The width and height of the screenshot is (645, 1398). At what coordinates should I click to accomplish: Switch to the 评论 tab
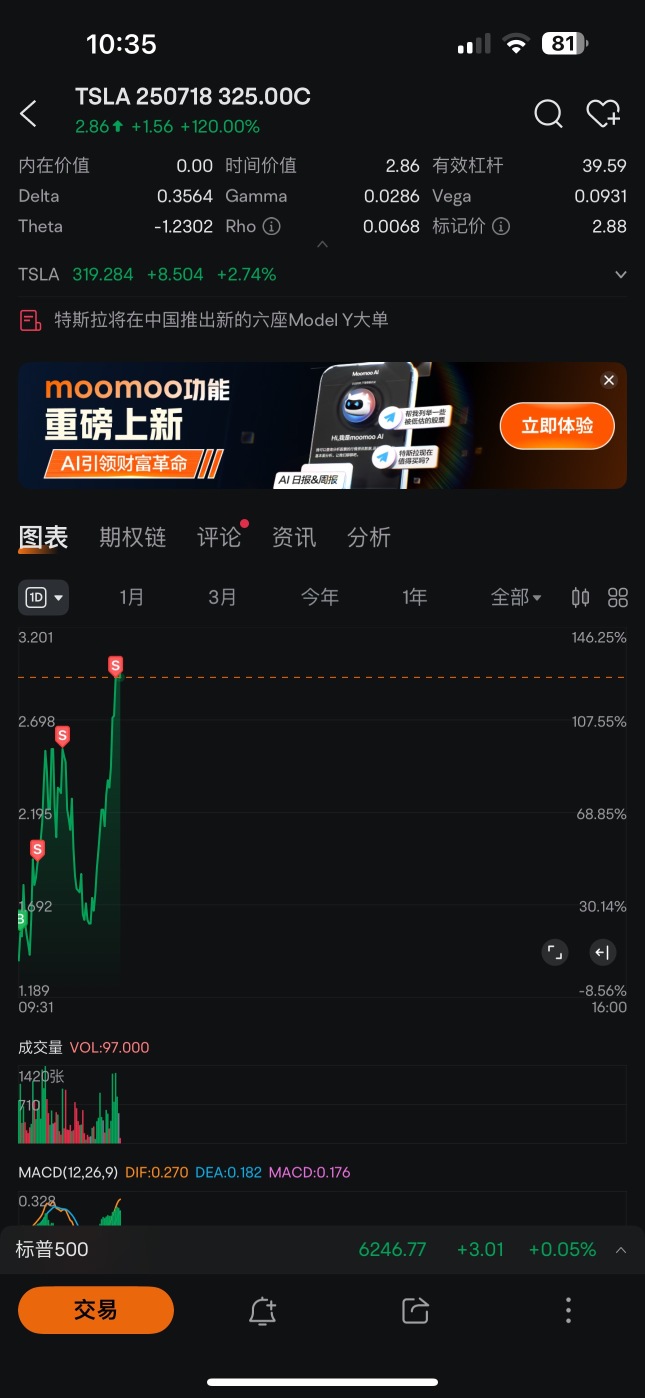coord(219,537)
